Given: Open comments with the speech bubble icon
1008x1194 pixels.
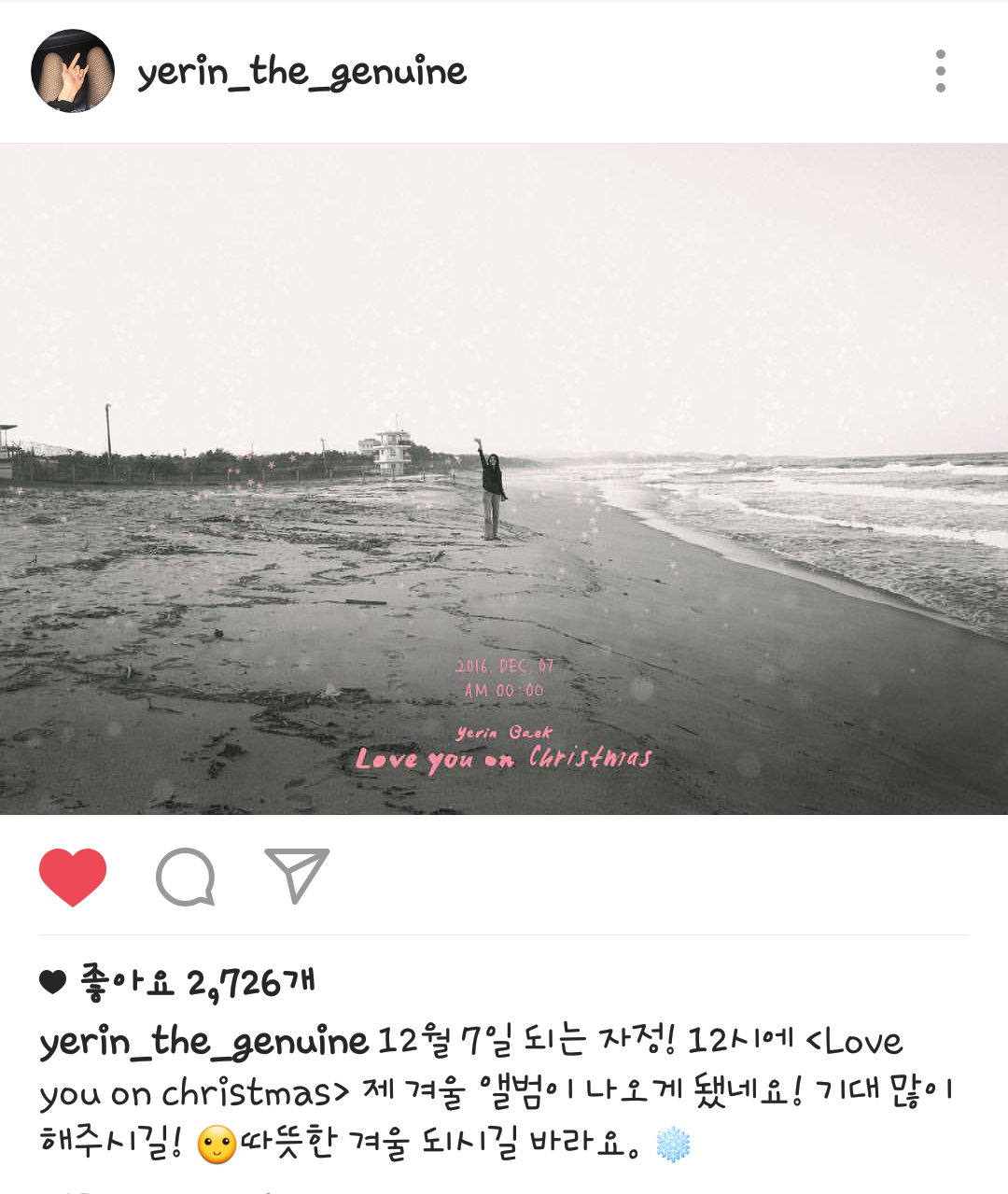Looking at the screenshot, I should (x=185, y=877).
